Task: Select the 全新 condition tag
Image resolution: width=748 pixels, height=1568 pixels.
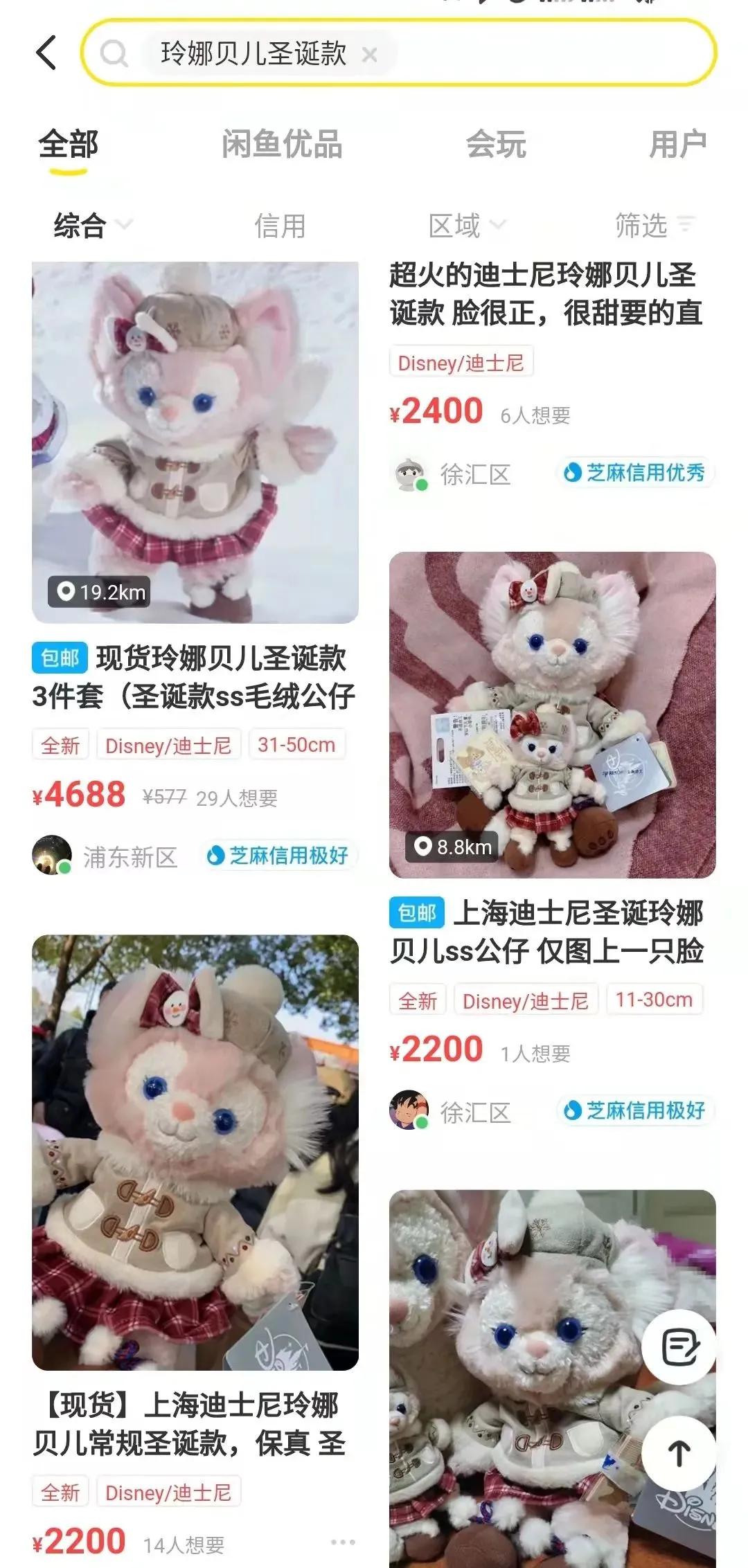Action: [59, 744]
